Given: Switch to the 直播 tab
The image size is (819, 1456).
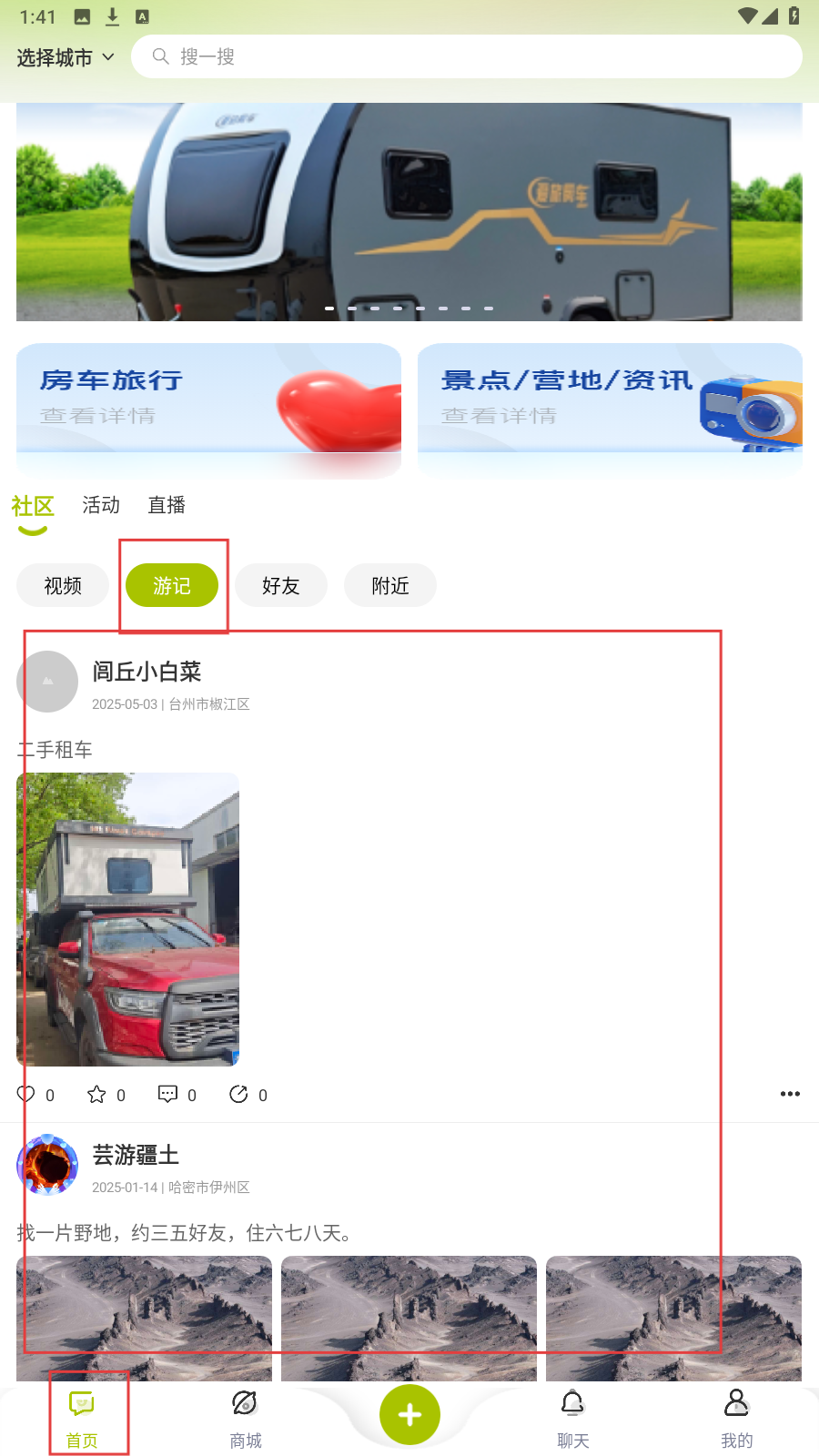Looking at the screenshot, I should point(167,505).
